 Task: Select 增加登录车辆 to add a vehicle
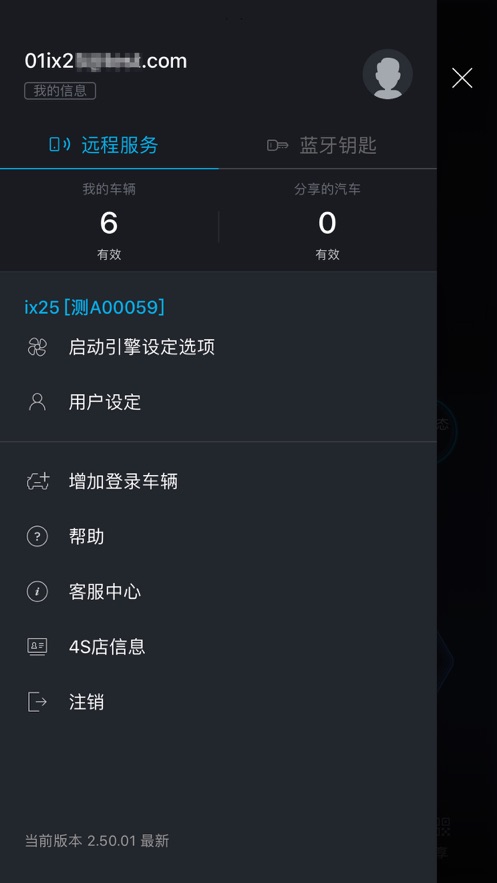(x=218, y=481)
